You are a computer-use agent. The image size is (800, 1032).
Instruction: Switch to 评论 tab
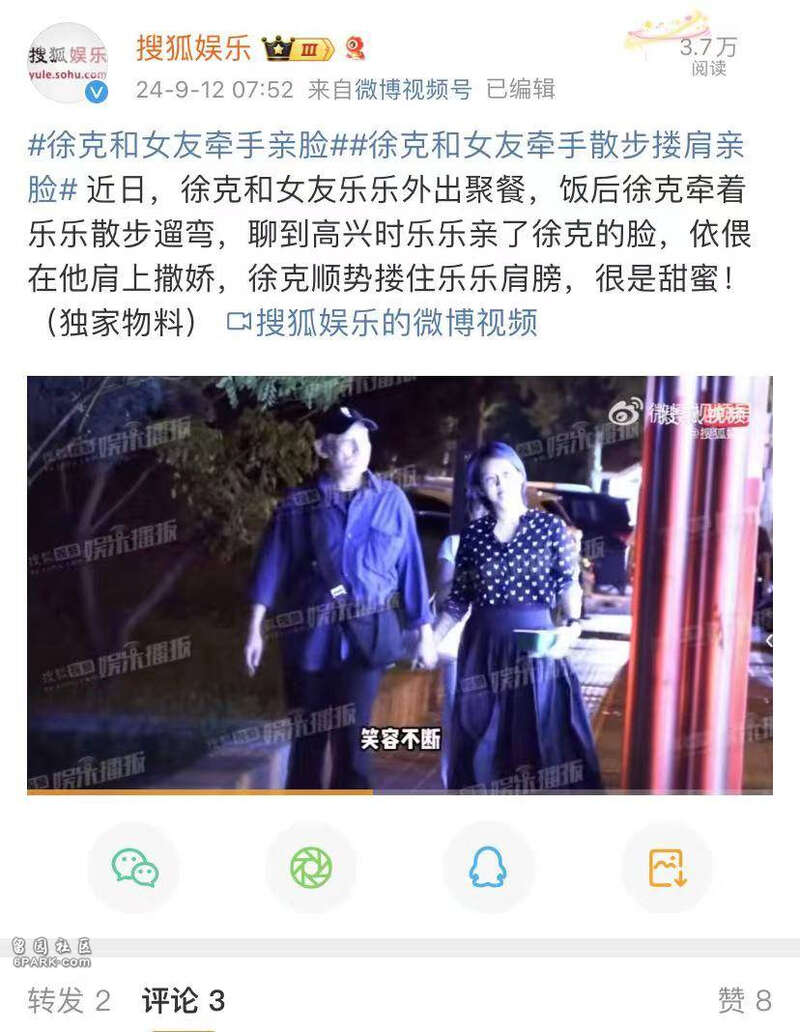pyautogui.click(x=183, y=999)
